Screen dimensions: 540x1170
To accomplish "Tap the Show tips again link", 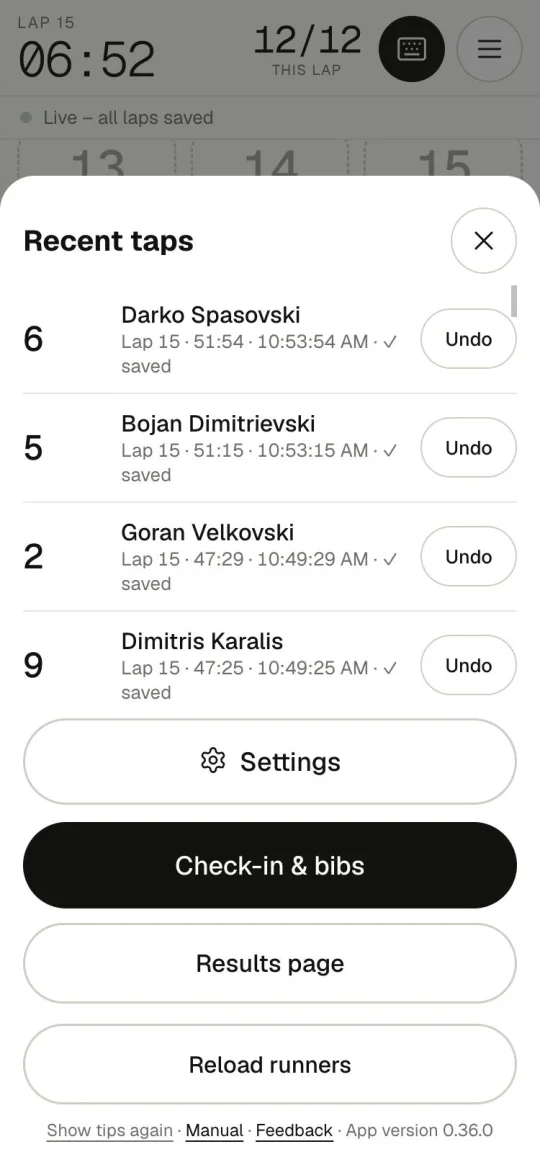I will tap(110, 1130).
